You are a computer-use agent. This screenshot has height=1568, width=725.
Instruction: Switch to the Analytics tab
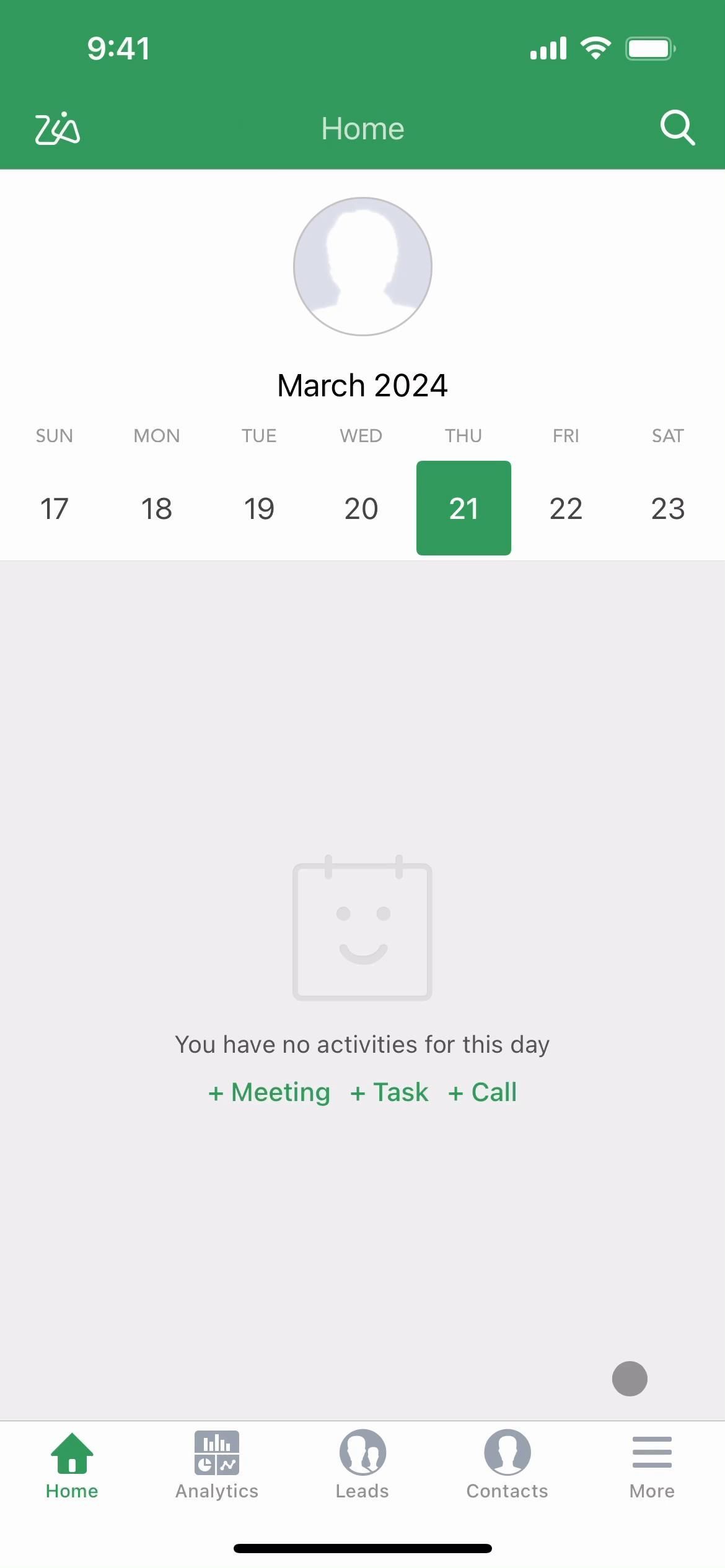(217, 1465)
